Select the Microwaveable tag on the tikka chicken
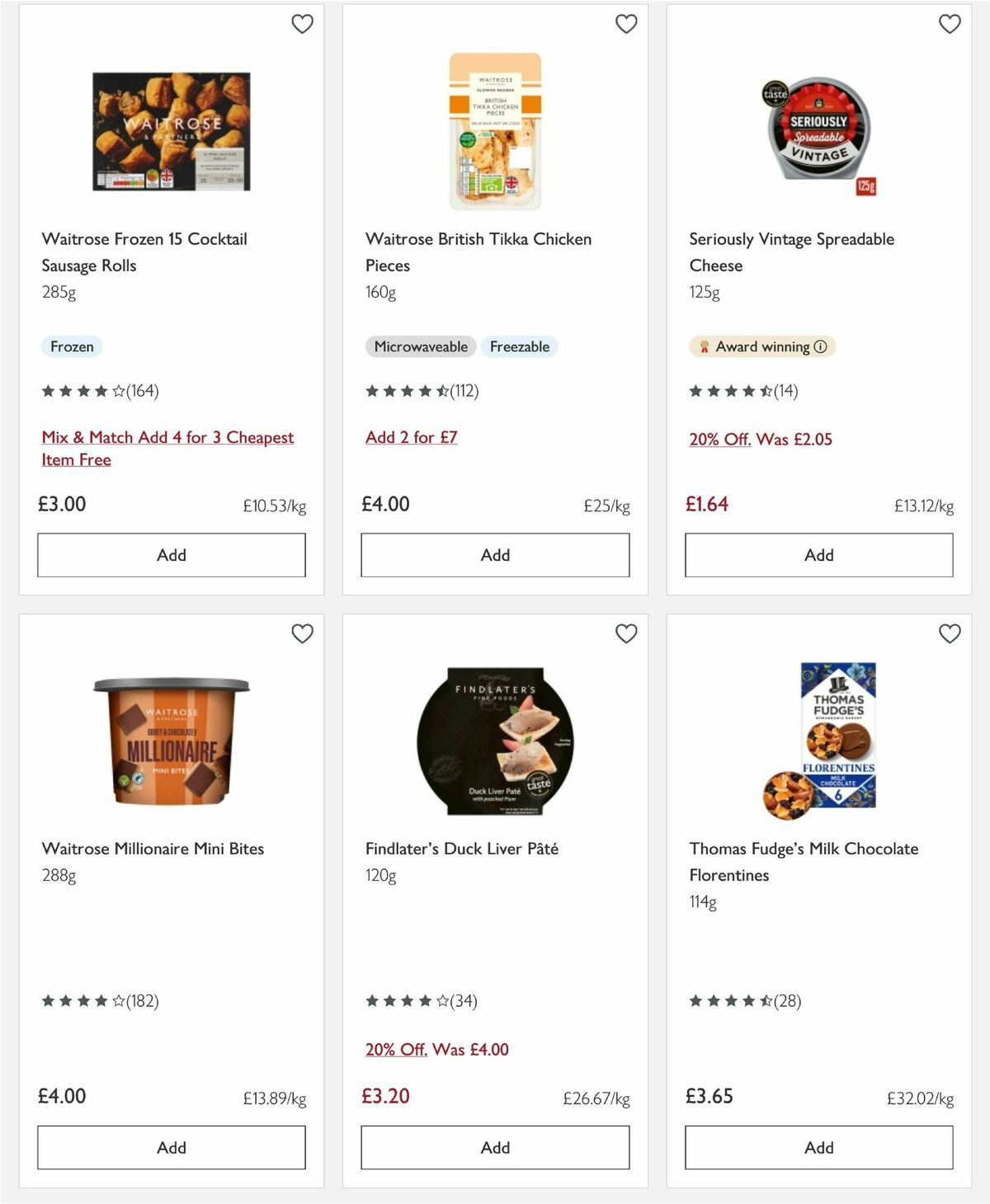The width and height of the screenshot is (990, 1204). (x=420, y=346)
